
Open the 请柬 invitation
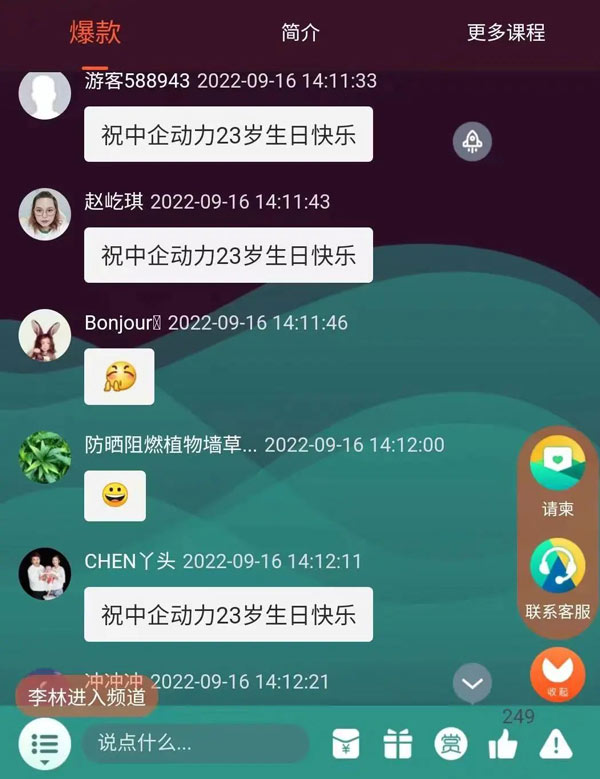tap(557, 474)
